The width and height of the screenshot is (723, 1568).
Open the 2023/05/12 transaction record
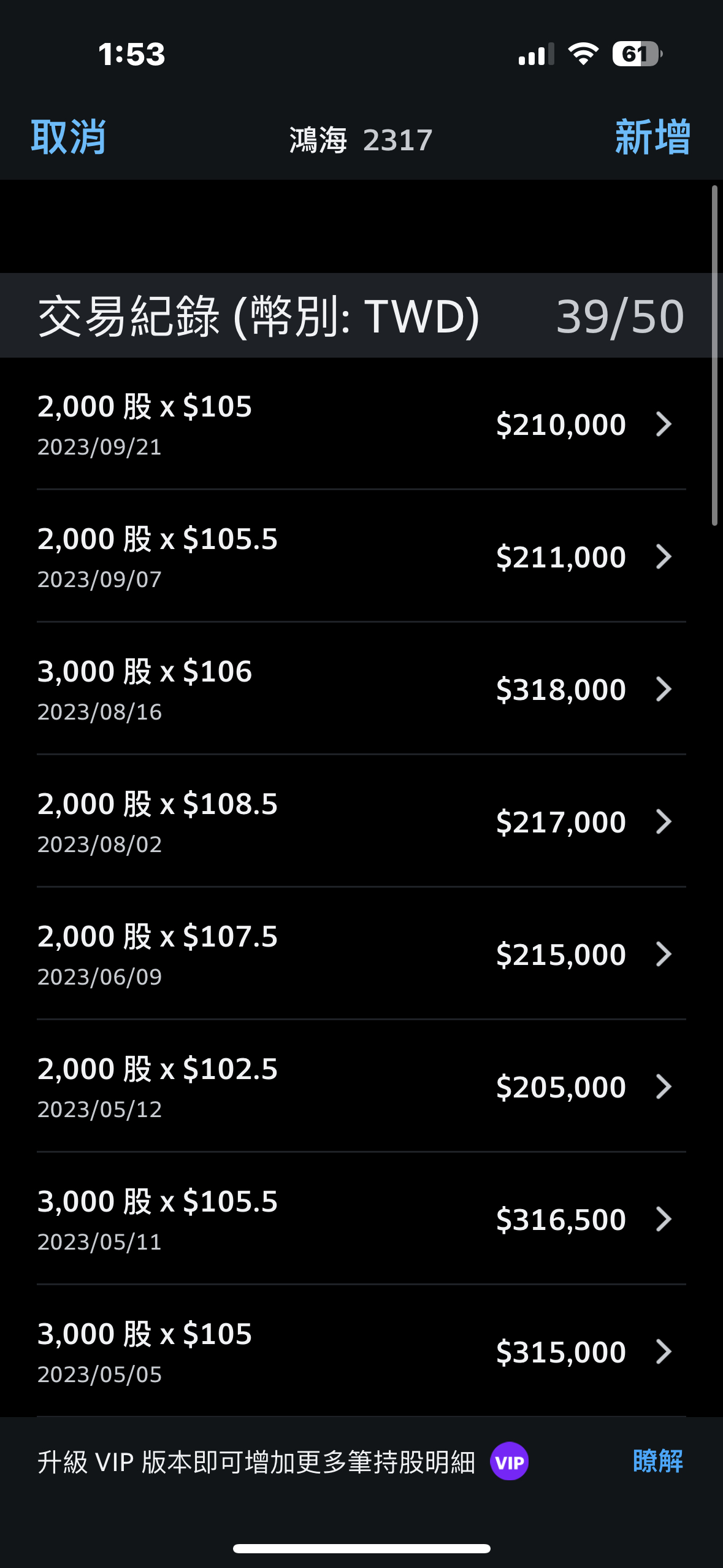pos(361,1087)
